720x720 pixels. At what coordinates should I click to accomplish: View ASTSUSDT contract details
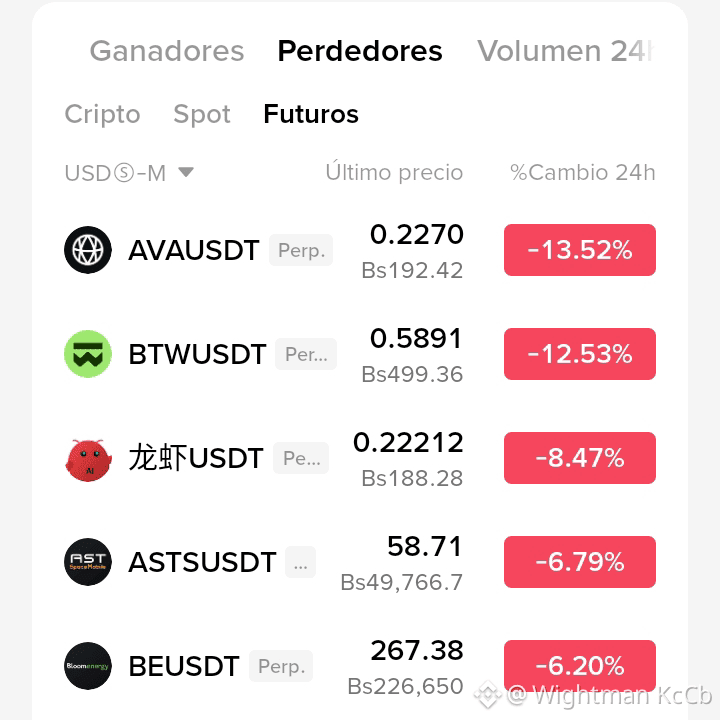click(360, 562)
